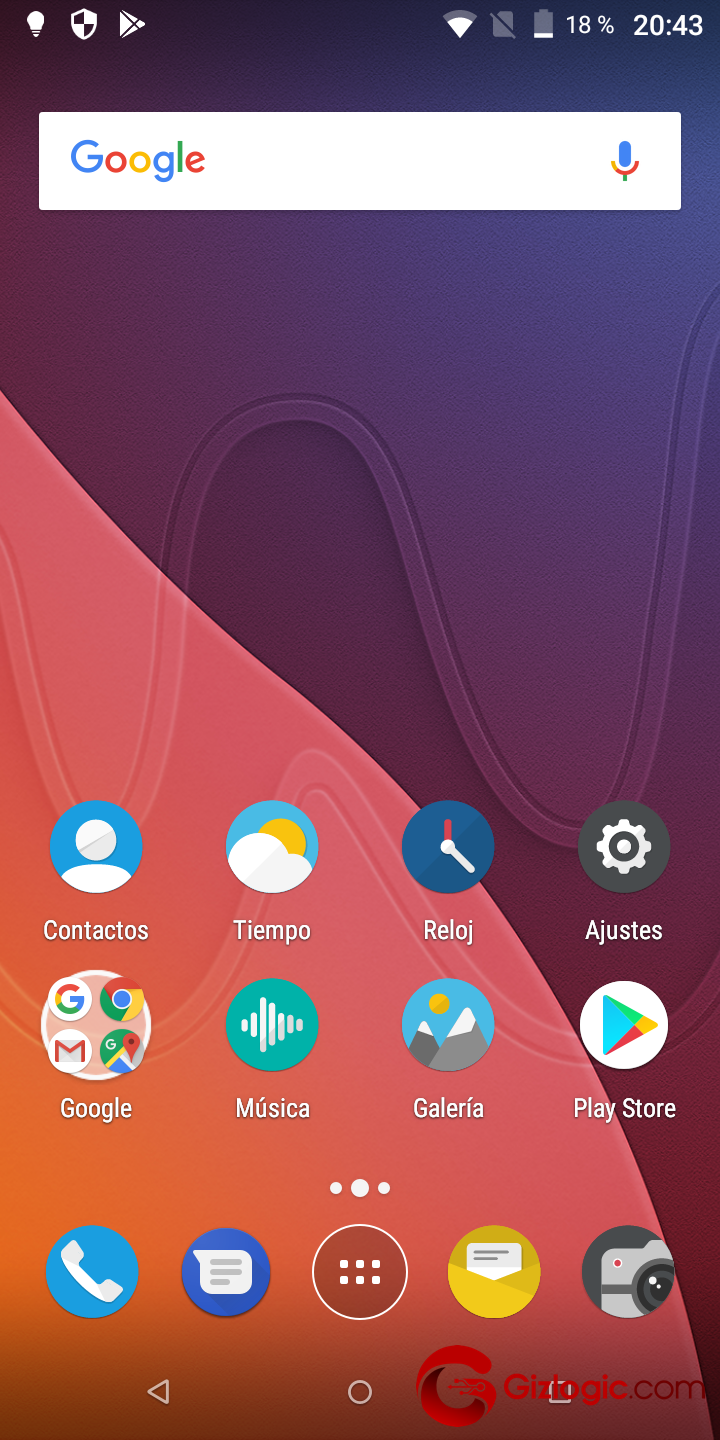
Task: Go back with the navigation back button
Action: click(158, 1391)
